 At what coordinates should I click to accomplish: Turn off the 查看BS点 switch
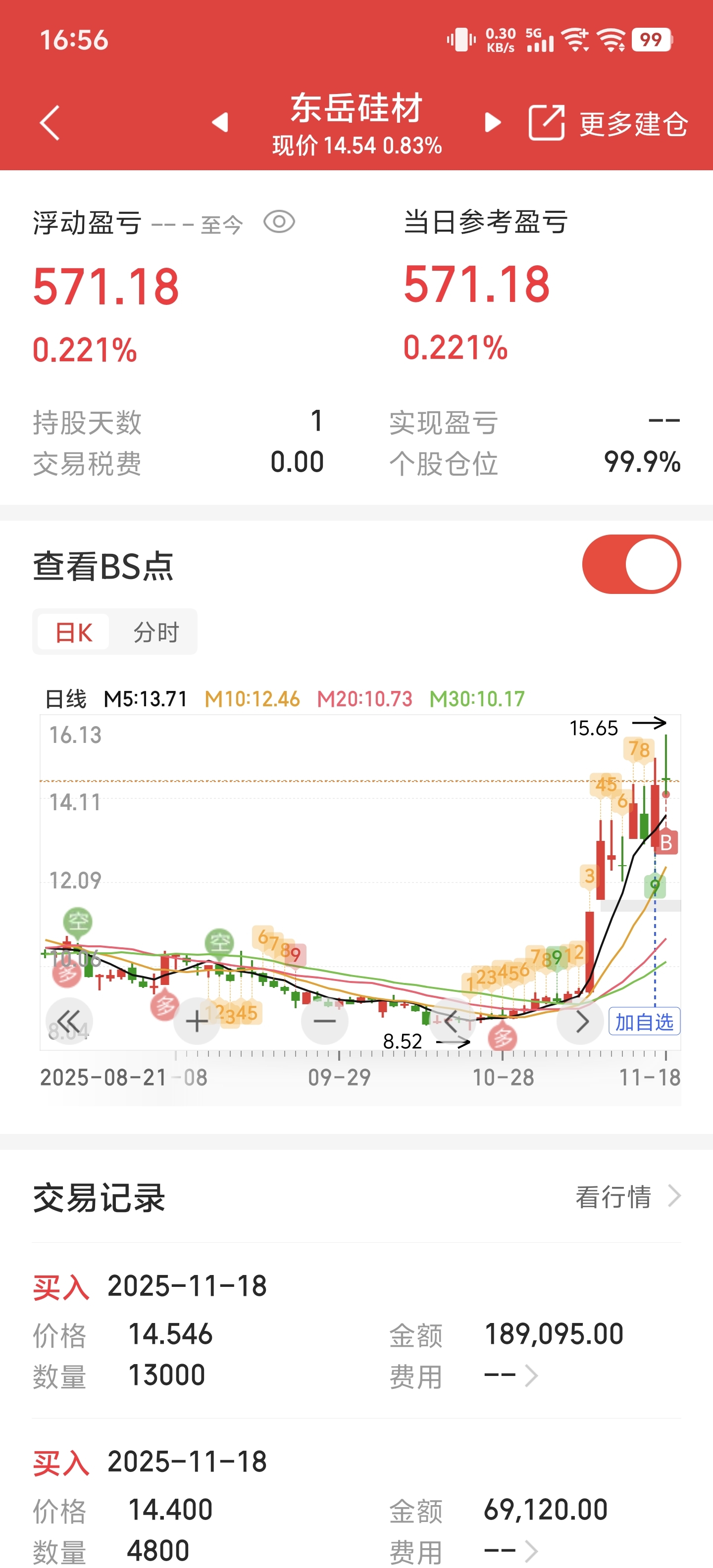pos(631,564)
